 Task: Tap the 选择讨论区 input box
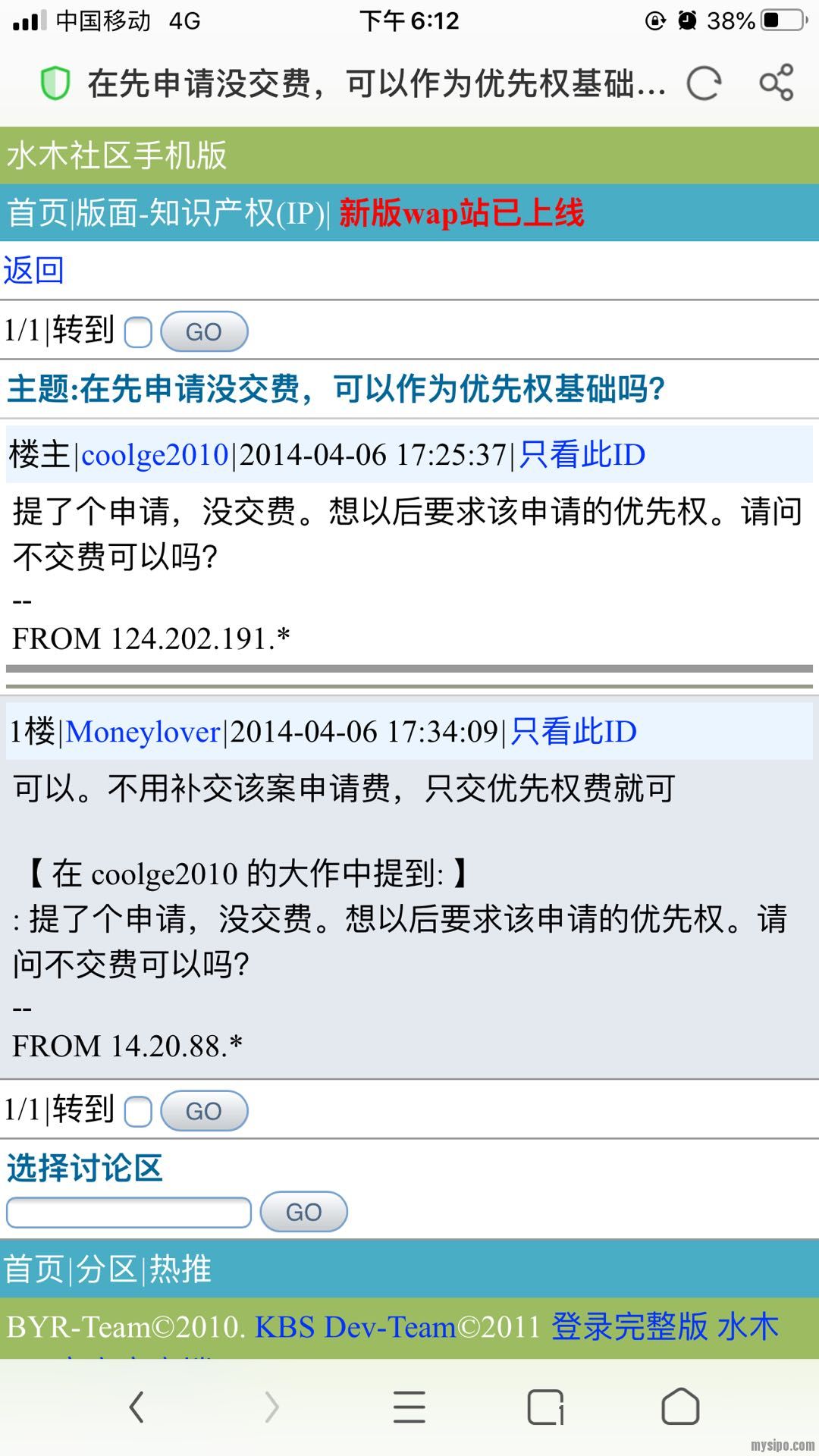(x=129, y=1212)
